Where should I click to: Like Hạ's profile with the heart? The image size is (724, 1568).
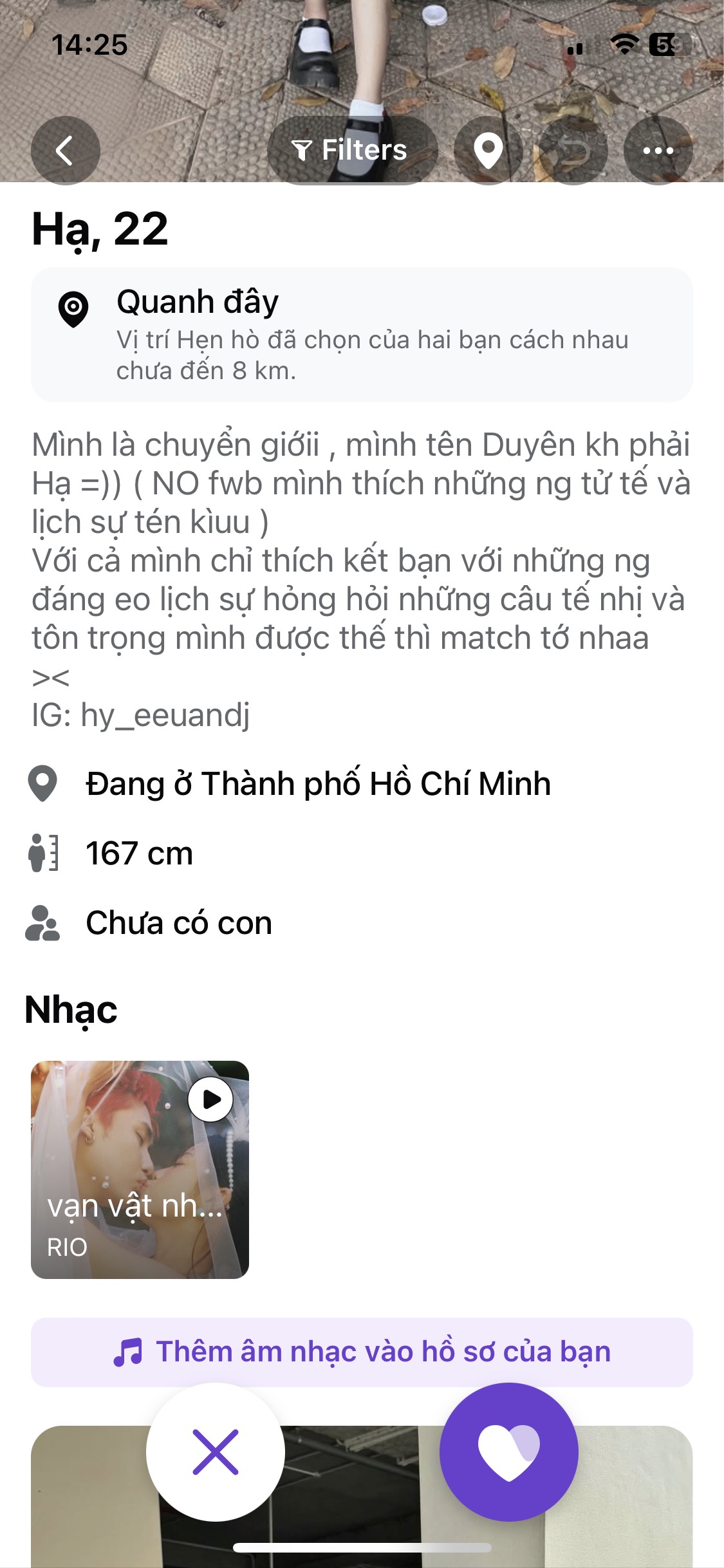click(x=508, y=1452)
